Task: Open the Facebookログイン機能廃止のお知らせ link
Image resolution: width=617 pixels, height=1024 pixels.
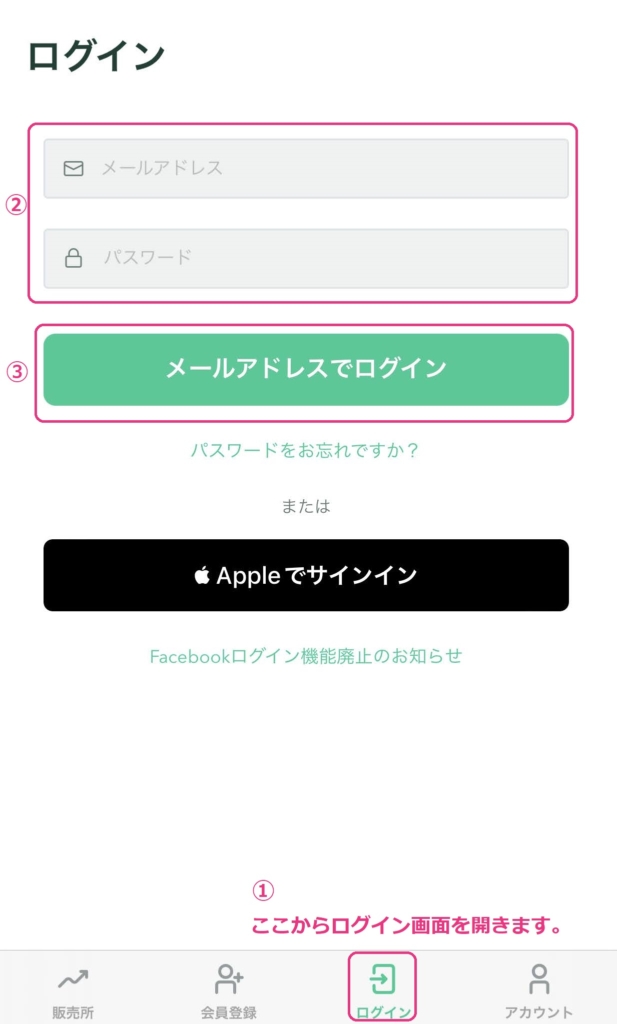Action: (x=306, y=656)
